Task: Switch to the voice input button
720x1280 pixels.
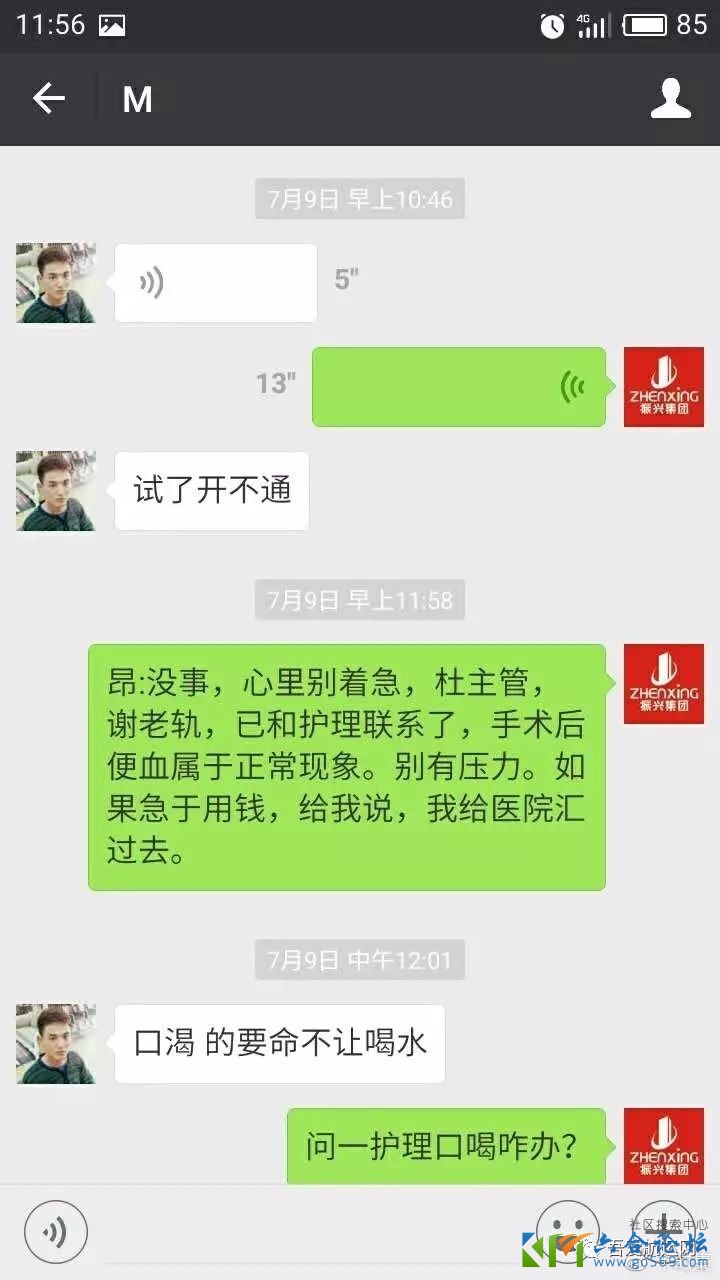Action: 56,1231
